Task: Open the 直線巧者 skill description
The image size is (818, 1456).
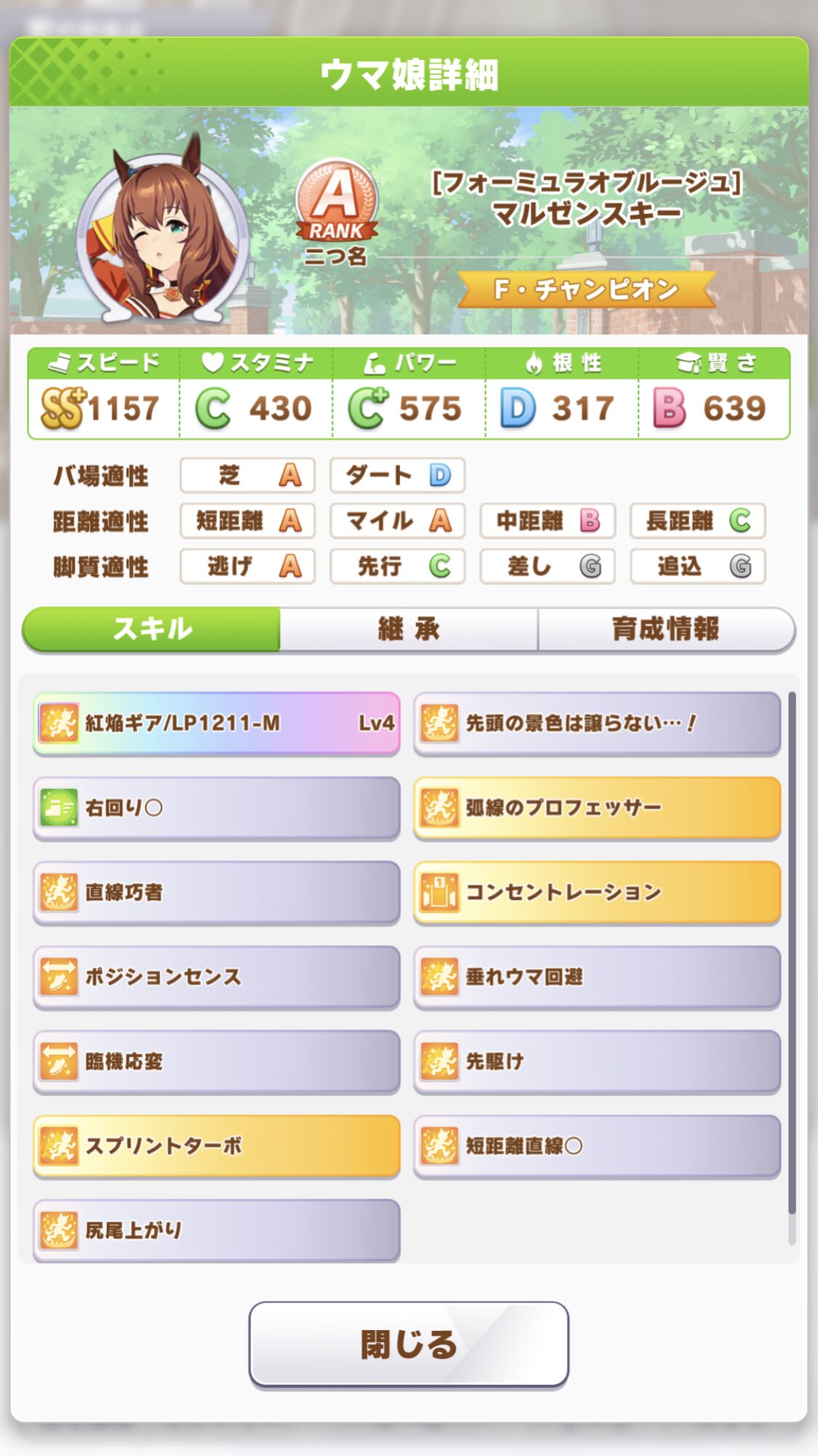Action: pos(217,892)
